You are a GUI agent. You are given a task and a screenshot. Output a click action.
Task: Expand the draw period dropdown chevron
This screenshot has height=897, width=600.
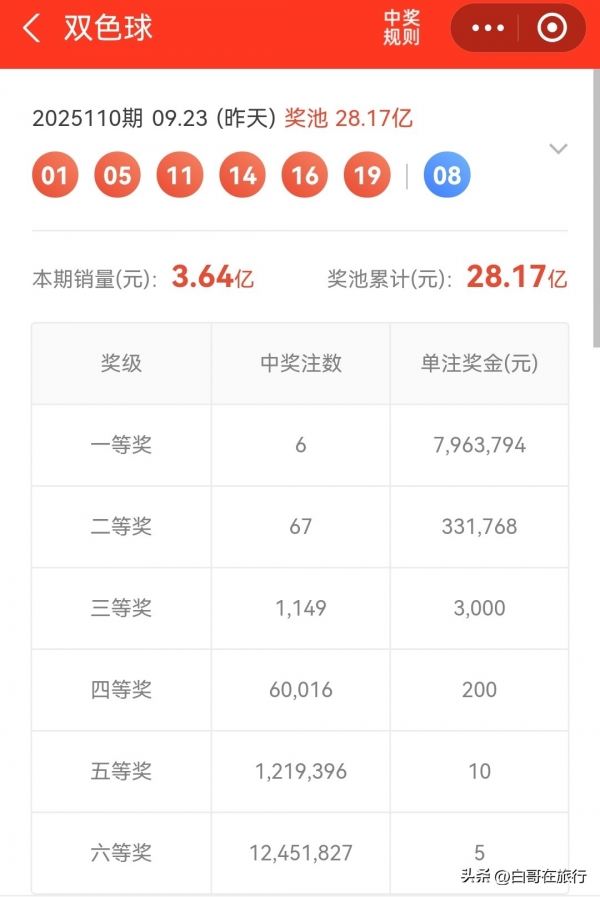558,149
